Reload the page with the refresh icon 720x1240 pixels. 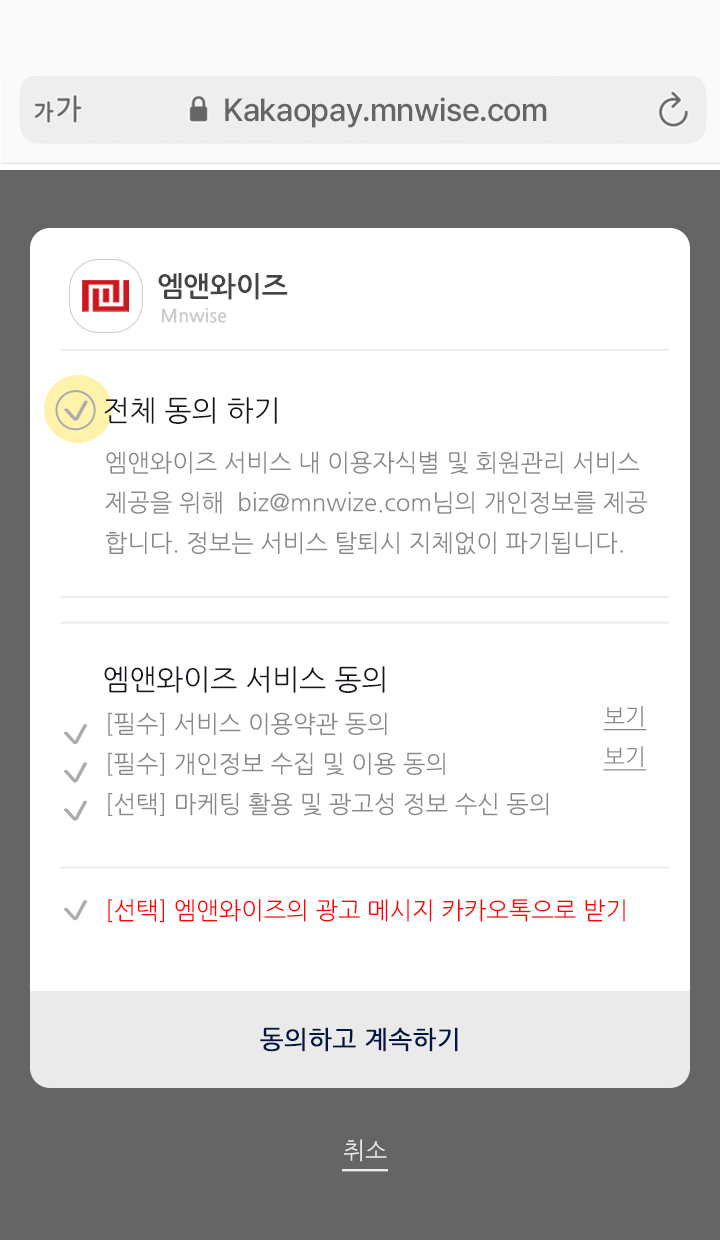pos(673,110)
